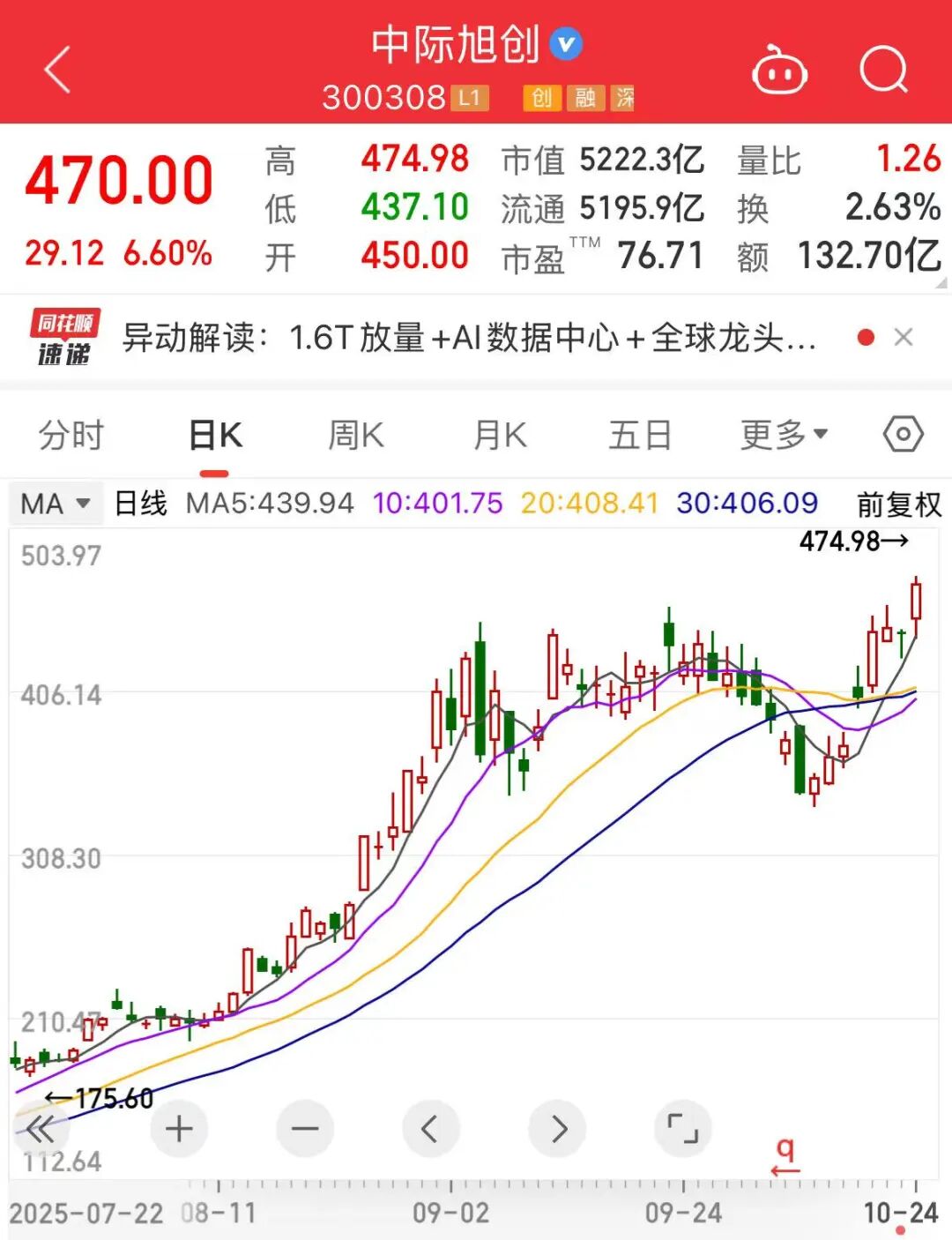Screen dimensions: 952x1240
Task: Move chart right one step
Action: [x=558, y=1128]
